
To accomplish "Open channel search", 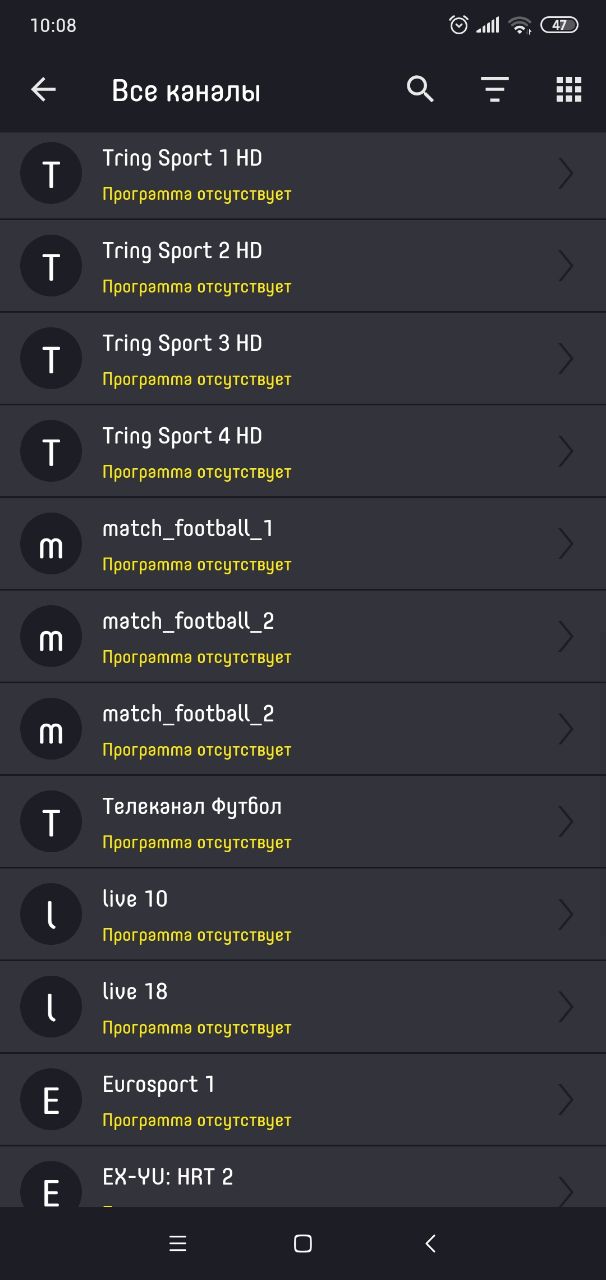I will pyautogui.click(x=421, y=89).
